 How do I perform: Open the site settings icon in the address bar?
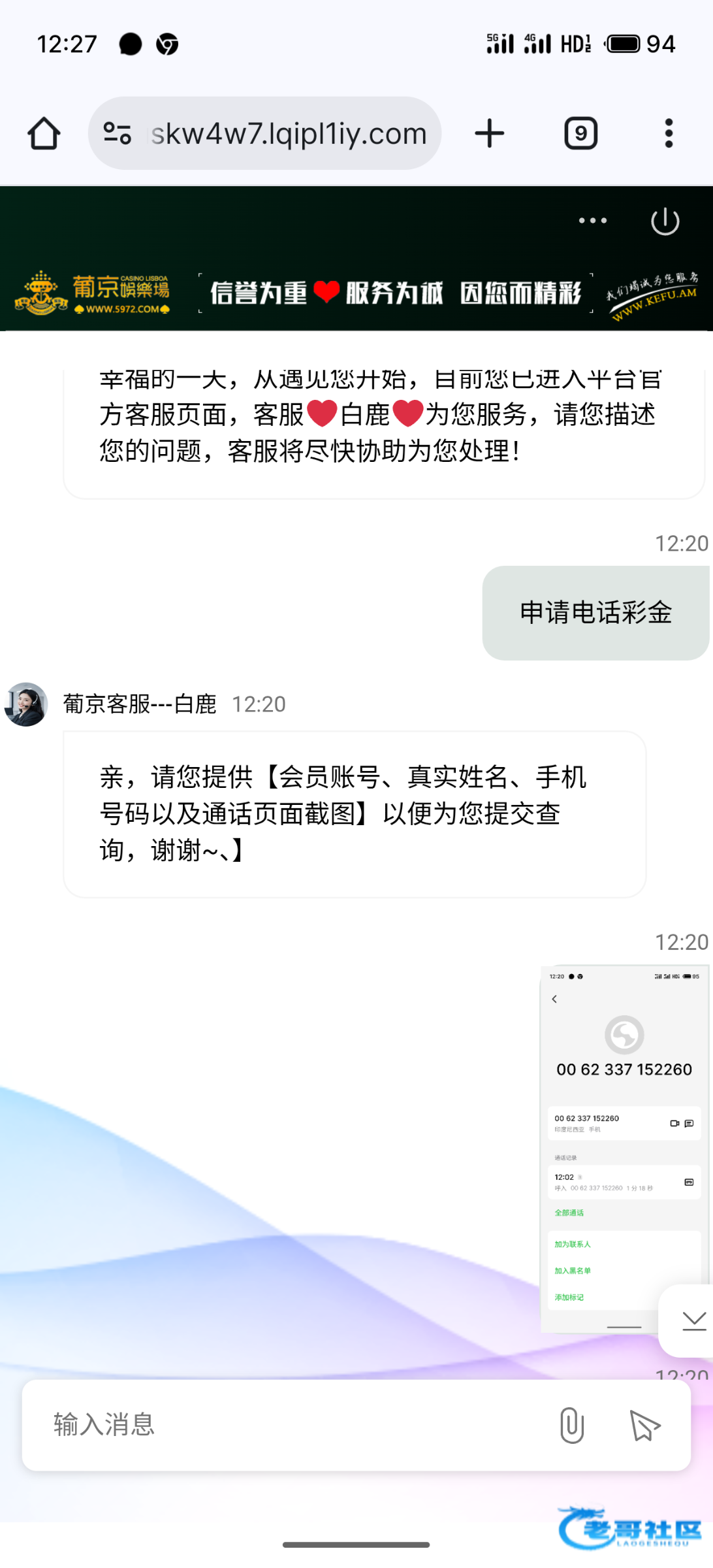tap(118, 134)
